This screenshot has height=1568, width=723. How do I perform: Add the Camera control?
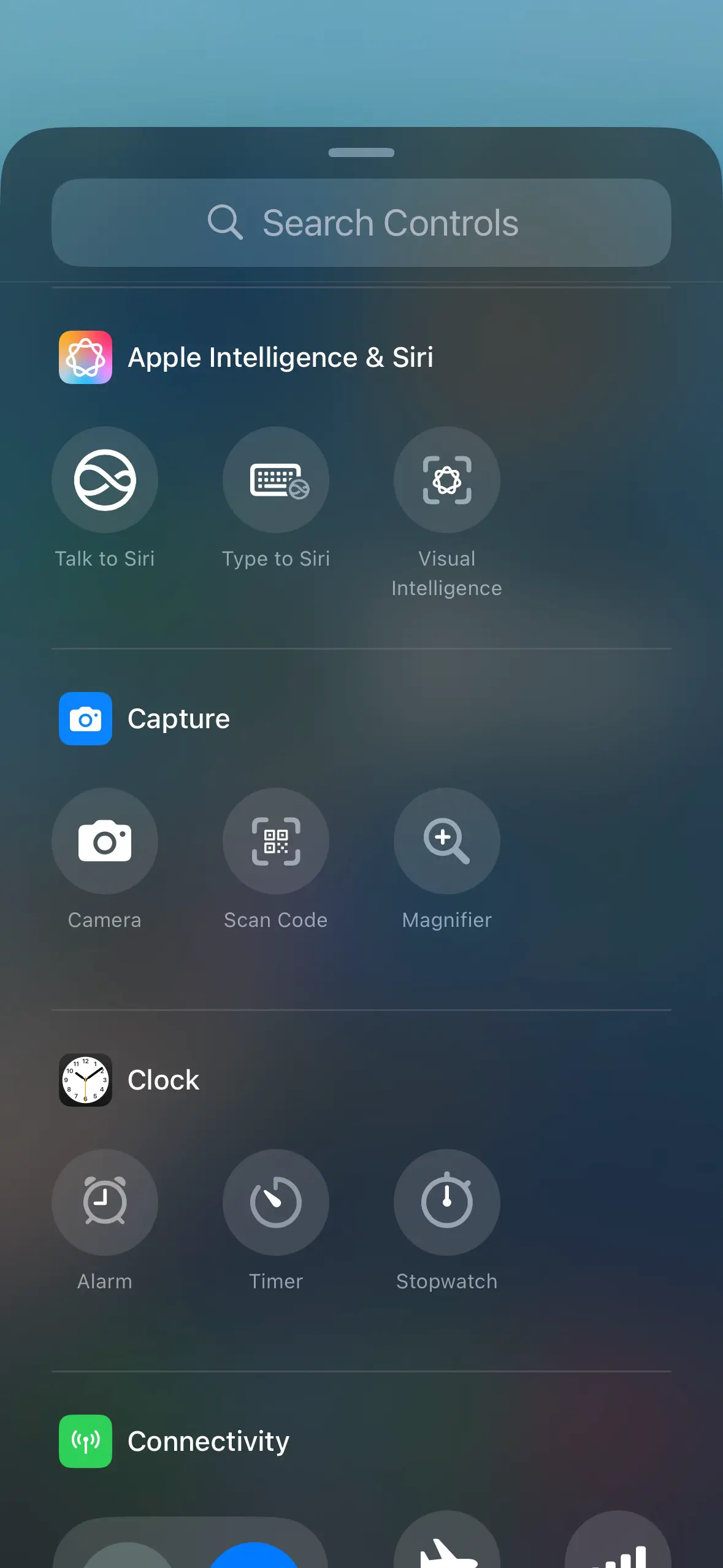105,841
